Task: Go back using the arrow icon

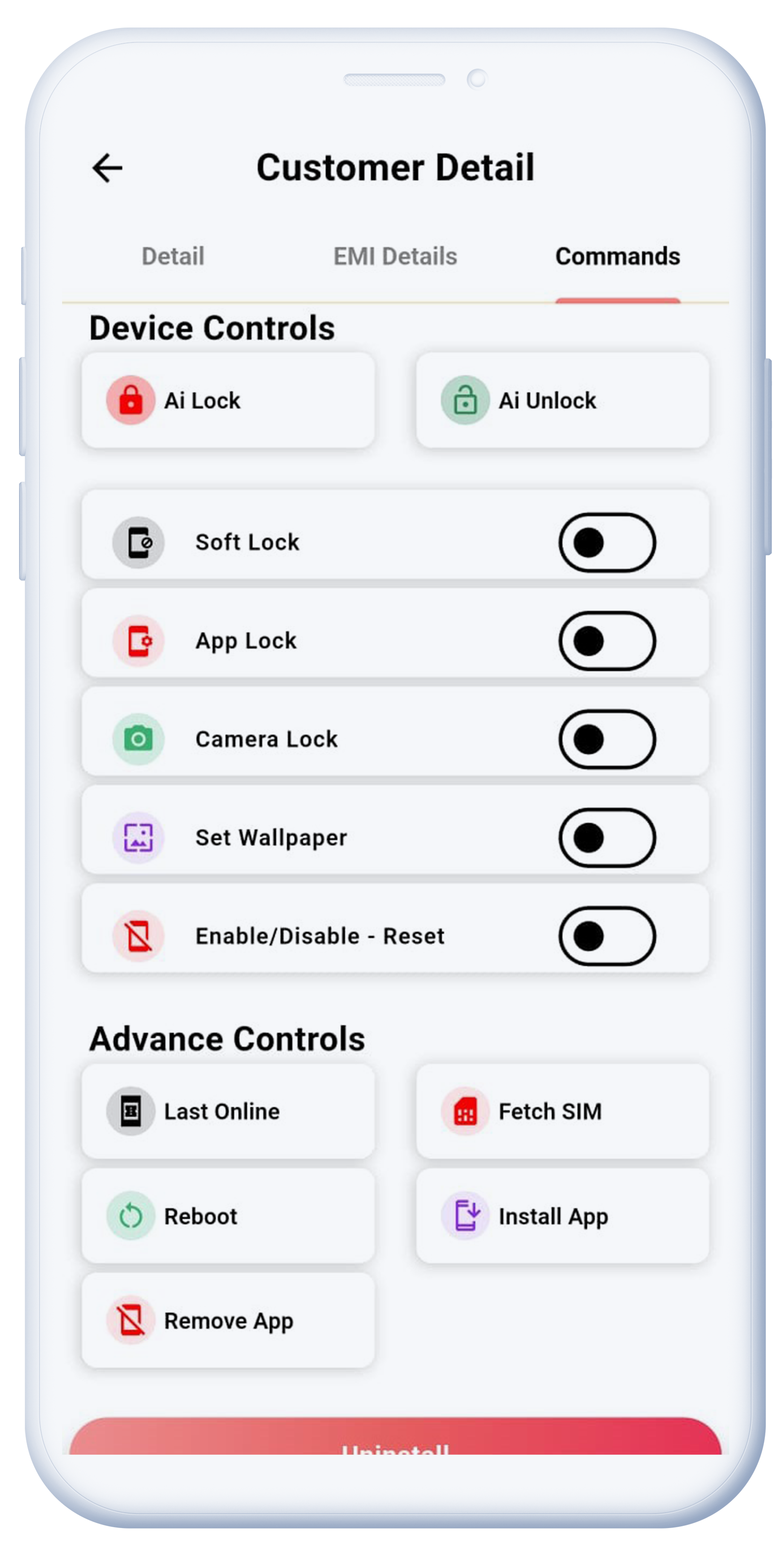Action: [107, 168]
